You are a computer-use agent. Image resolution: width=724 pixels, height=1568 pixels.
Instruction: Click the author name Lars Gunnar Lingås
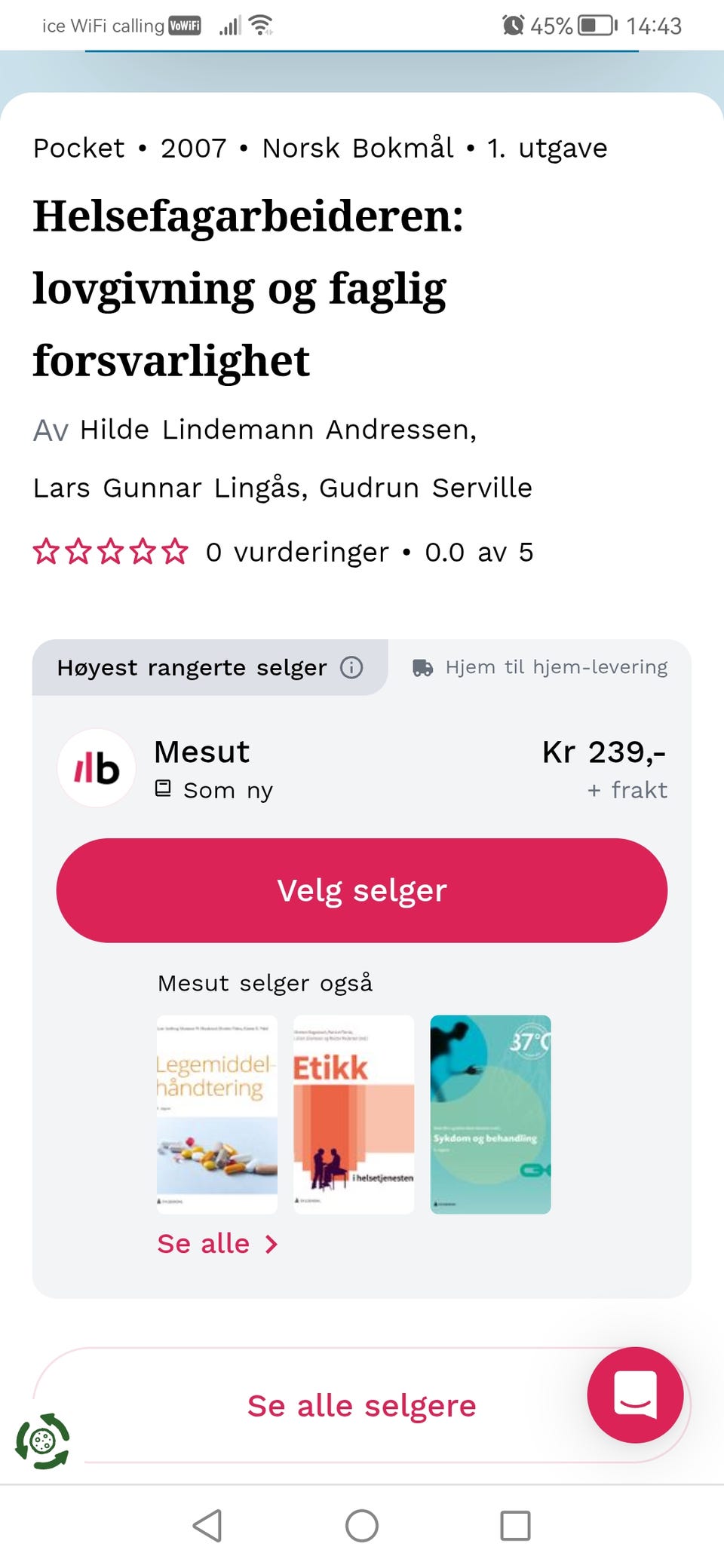click(162, 487)
